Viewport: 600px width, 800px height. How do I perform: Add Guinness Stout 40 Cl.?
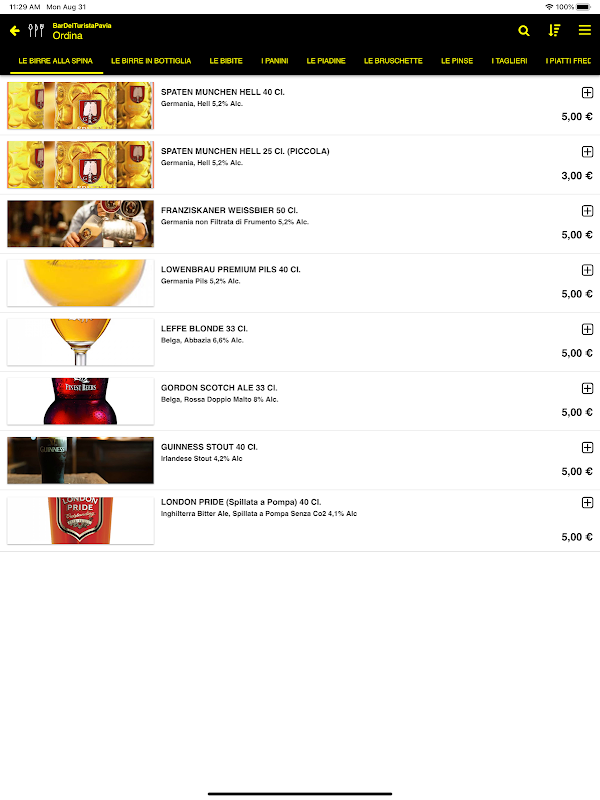(587, 447)
